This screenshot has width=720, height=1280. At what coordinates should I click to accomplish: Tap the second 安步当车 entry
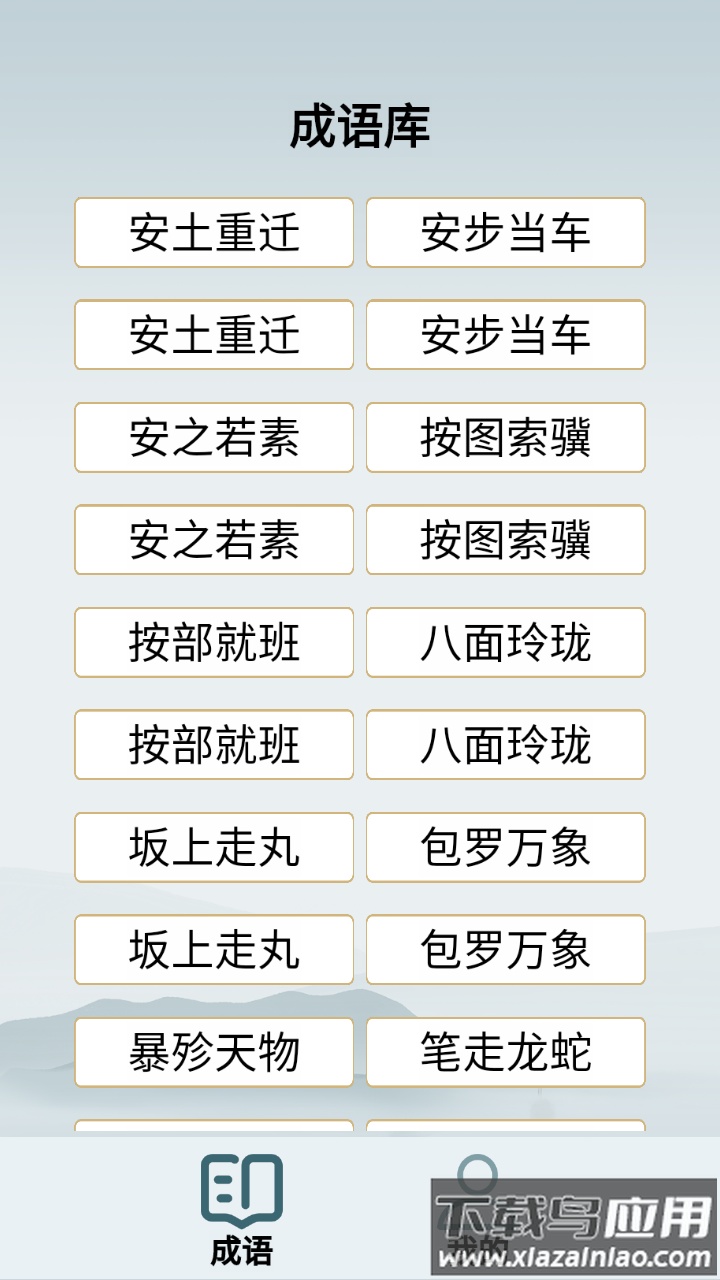tap(506, 335)
